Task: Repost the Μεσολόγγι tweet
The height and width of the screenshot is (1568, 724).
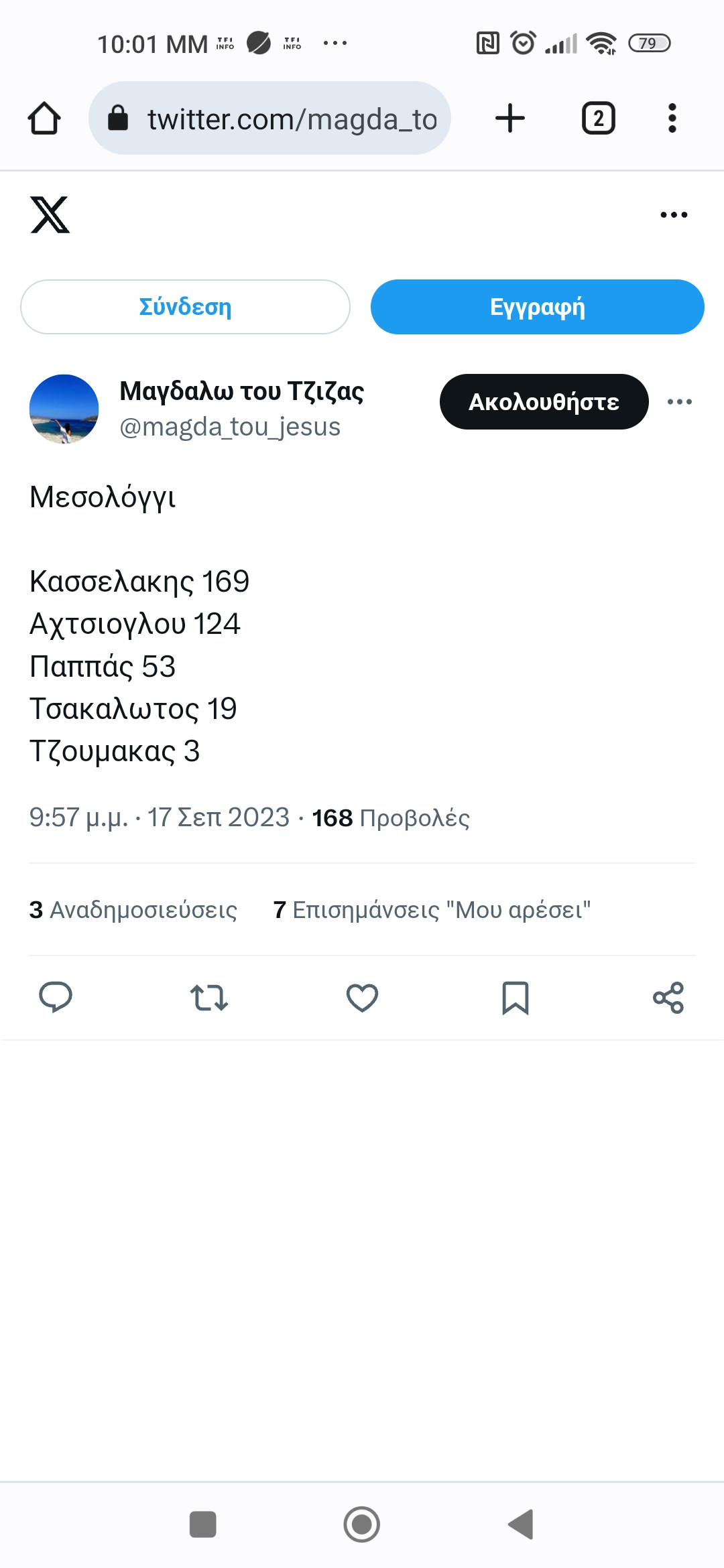Action: click(x=209, y=997)
